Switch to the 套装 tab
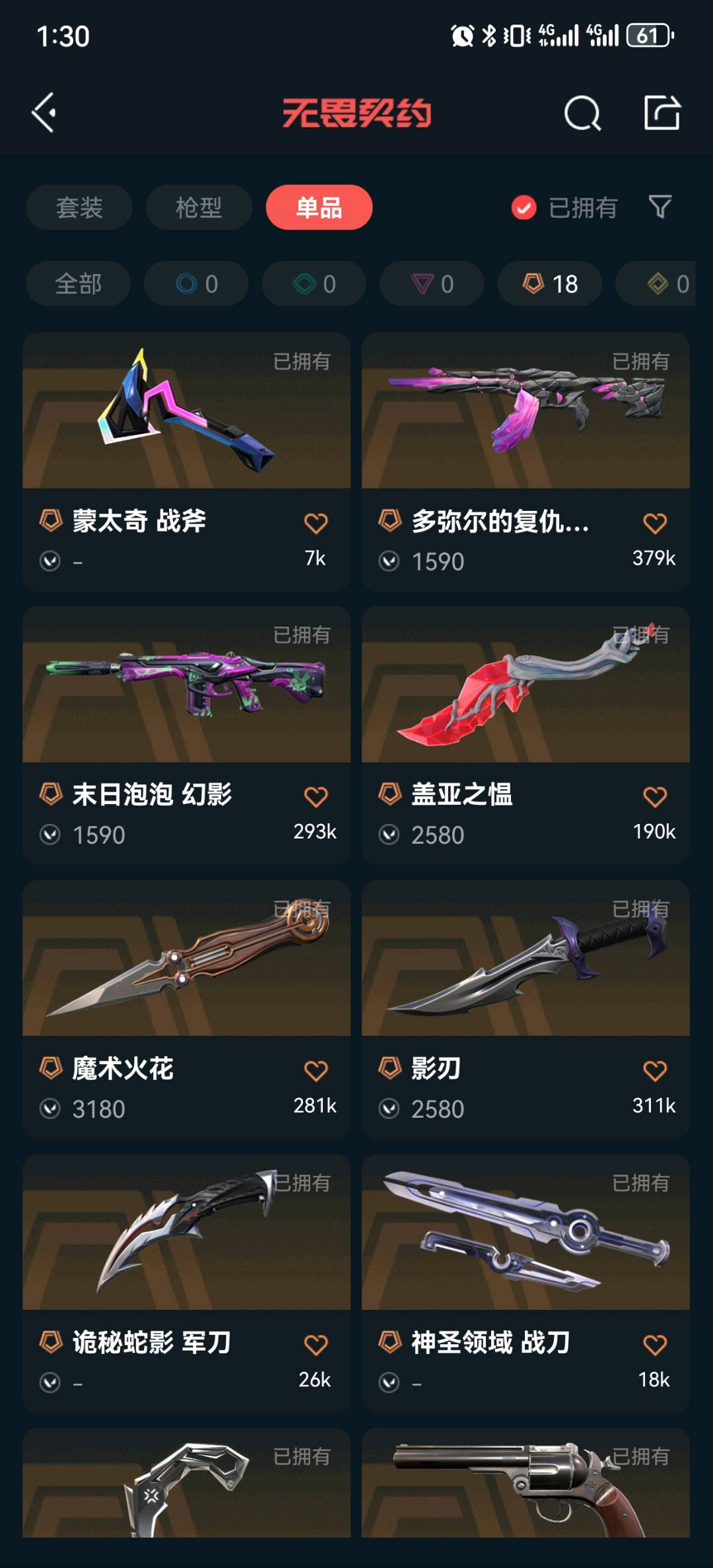This screenshot has height=1568, width=713. click(x=79, y=207)
